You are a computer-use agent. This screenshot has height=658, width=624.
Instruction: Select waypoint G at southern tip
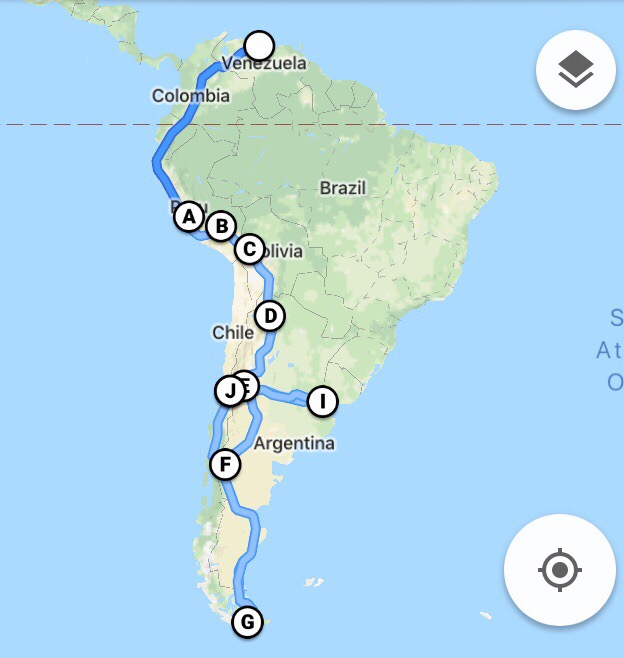pyautogui.click(x=247, y=622)
